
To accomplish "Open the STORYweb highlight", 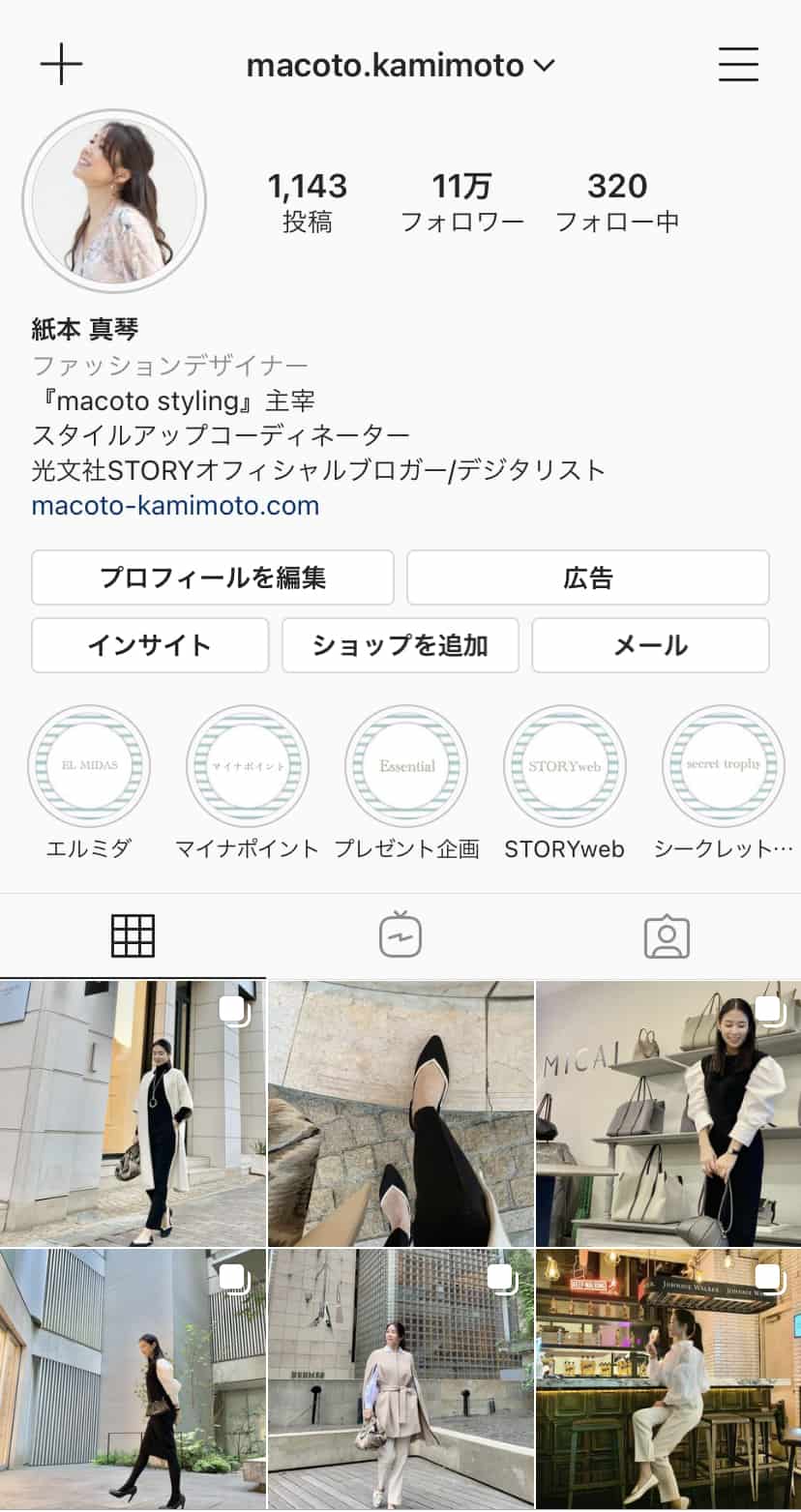I will pos(565,766).
